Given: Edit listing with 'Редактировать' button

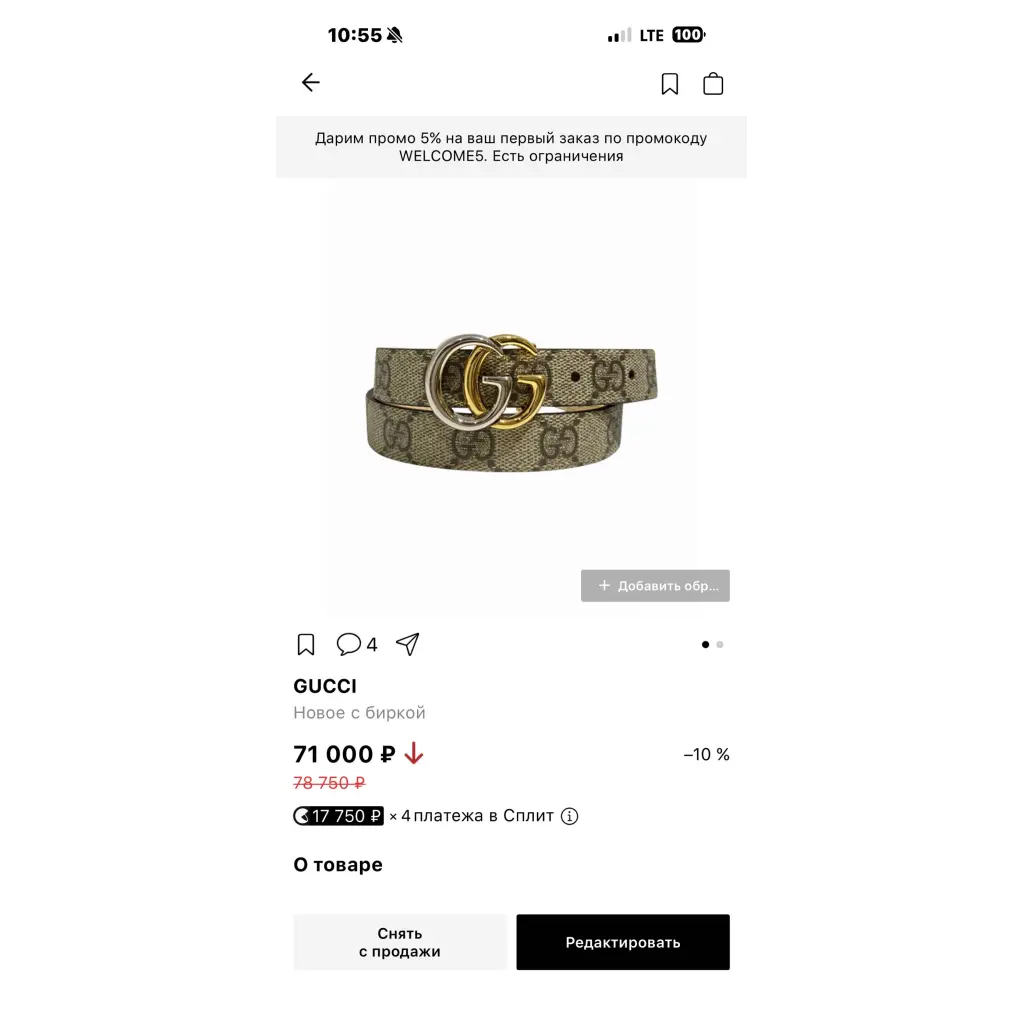Looking at the screenshot, I should 623,942.
